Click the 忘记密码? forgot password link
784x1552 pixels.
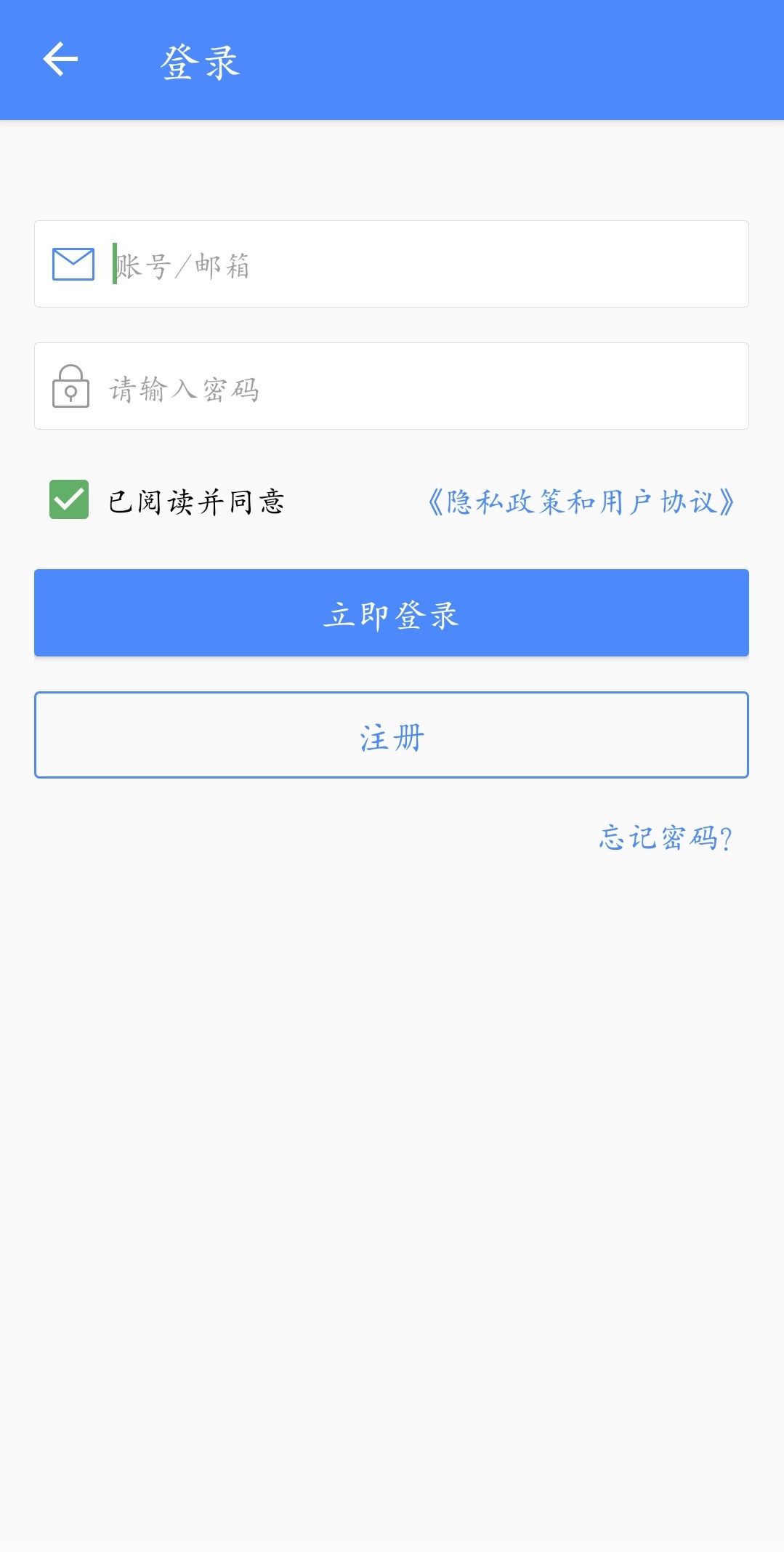coord(664,840)
